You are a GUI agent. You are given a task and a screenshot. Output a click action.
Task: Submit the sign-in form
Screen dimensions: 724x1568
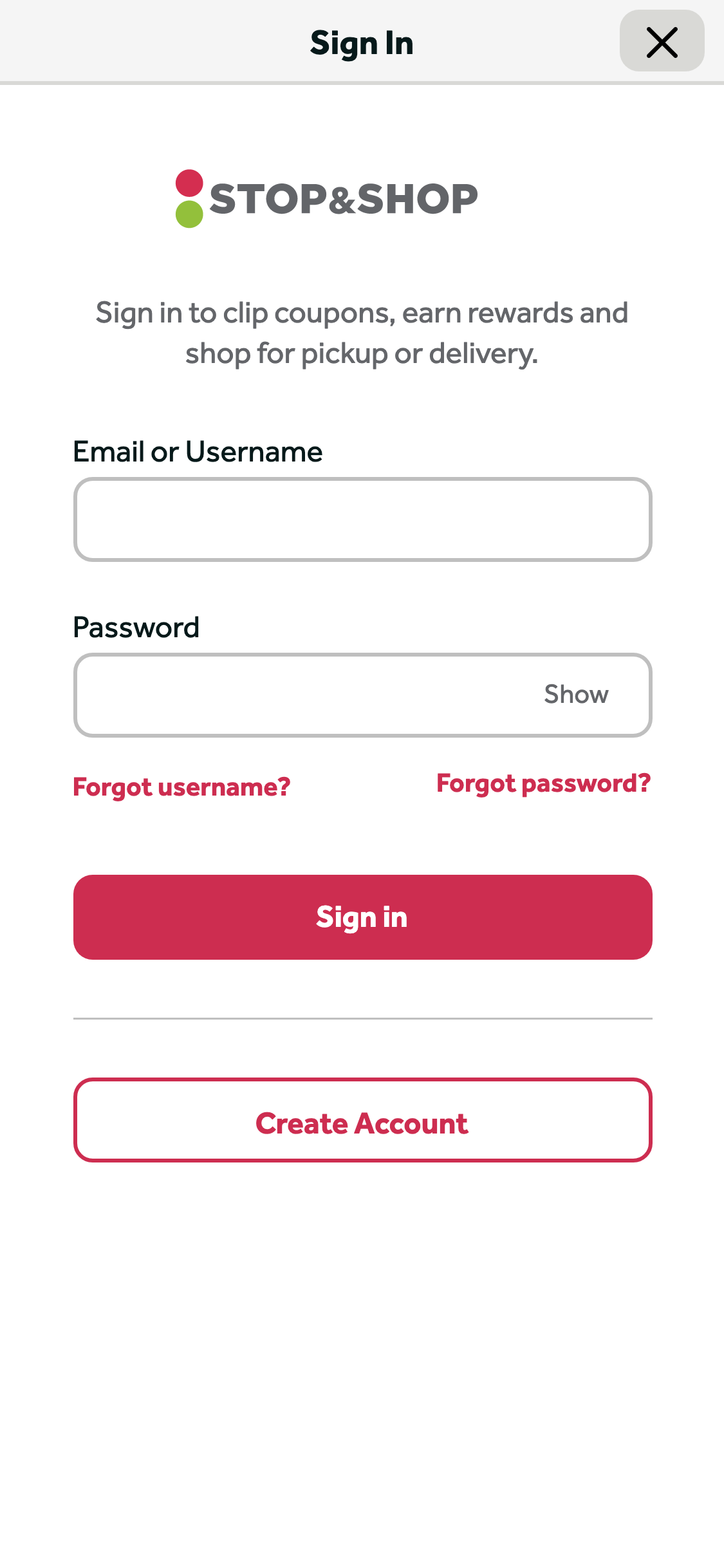(x=362, y=916)
